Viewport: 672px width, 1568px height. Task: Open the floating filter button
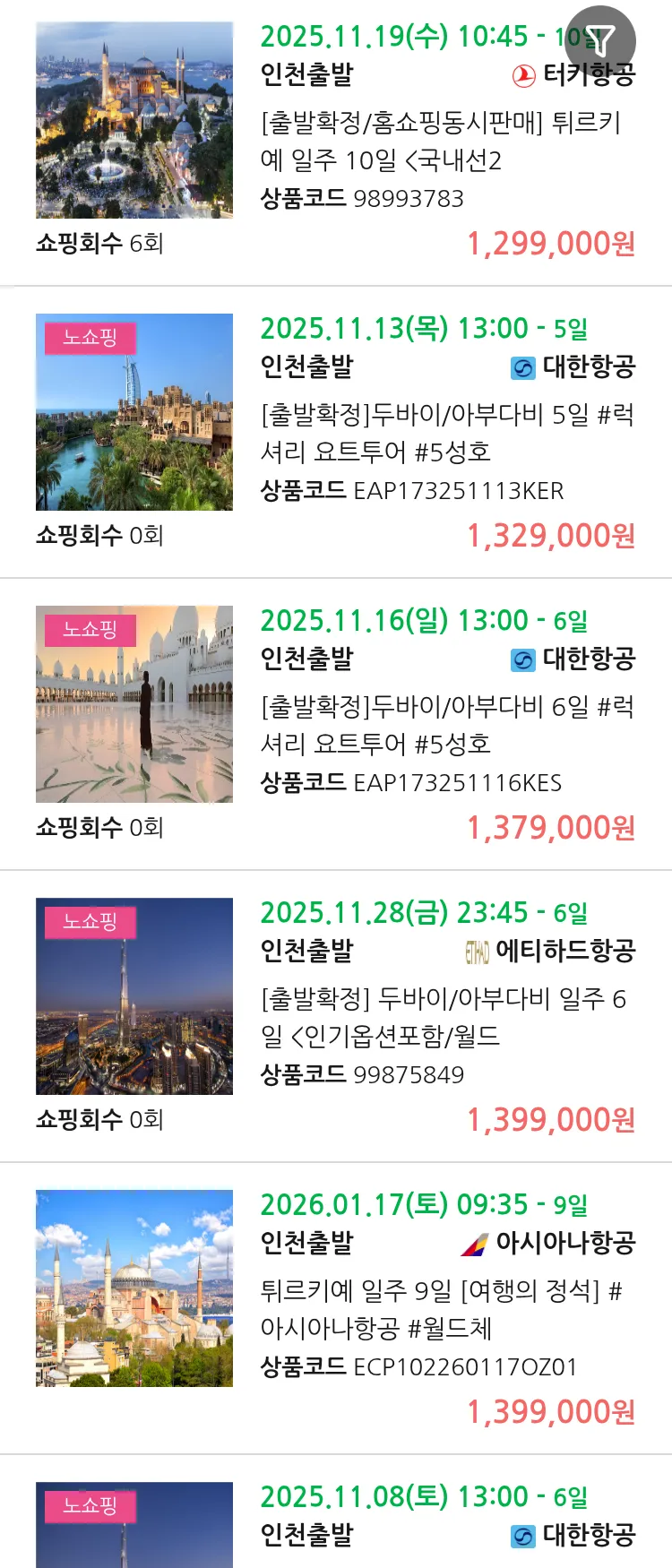pos(601,40)
